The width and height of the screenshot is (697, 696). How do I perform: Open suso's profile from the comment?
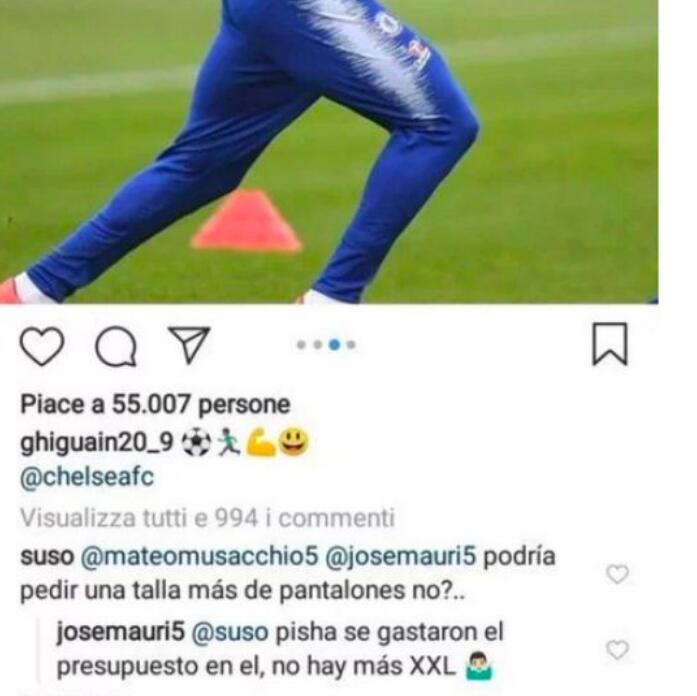click(46, 556)
